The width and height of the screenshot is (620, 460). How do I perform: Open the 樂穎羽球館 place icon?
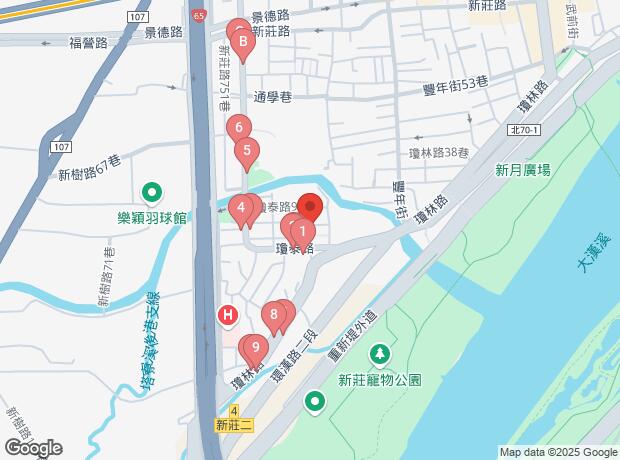pyautogui.click(x=152, y=190)
